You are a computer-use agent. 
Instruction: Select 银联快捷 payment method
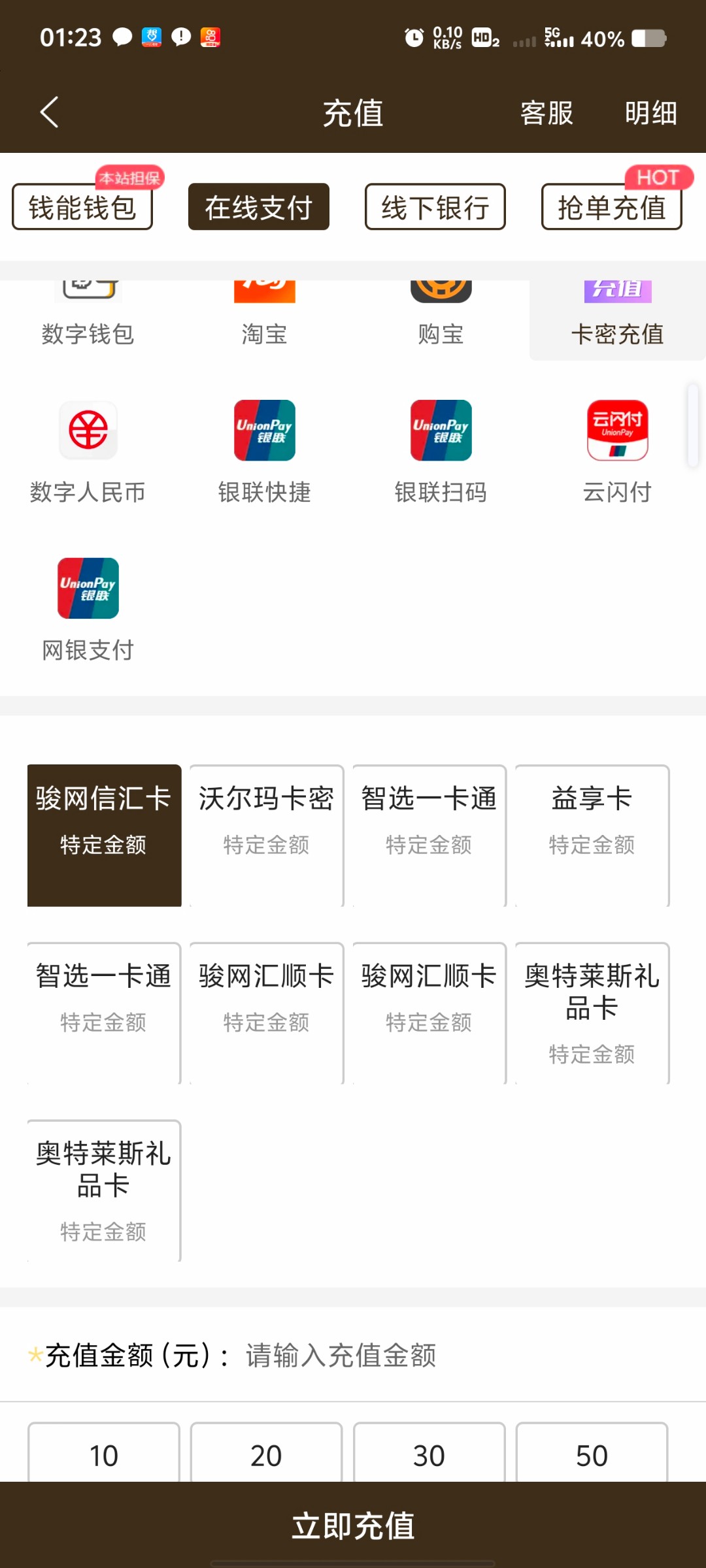[265, 452]
